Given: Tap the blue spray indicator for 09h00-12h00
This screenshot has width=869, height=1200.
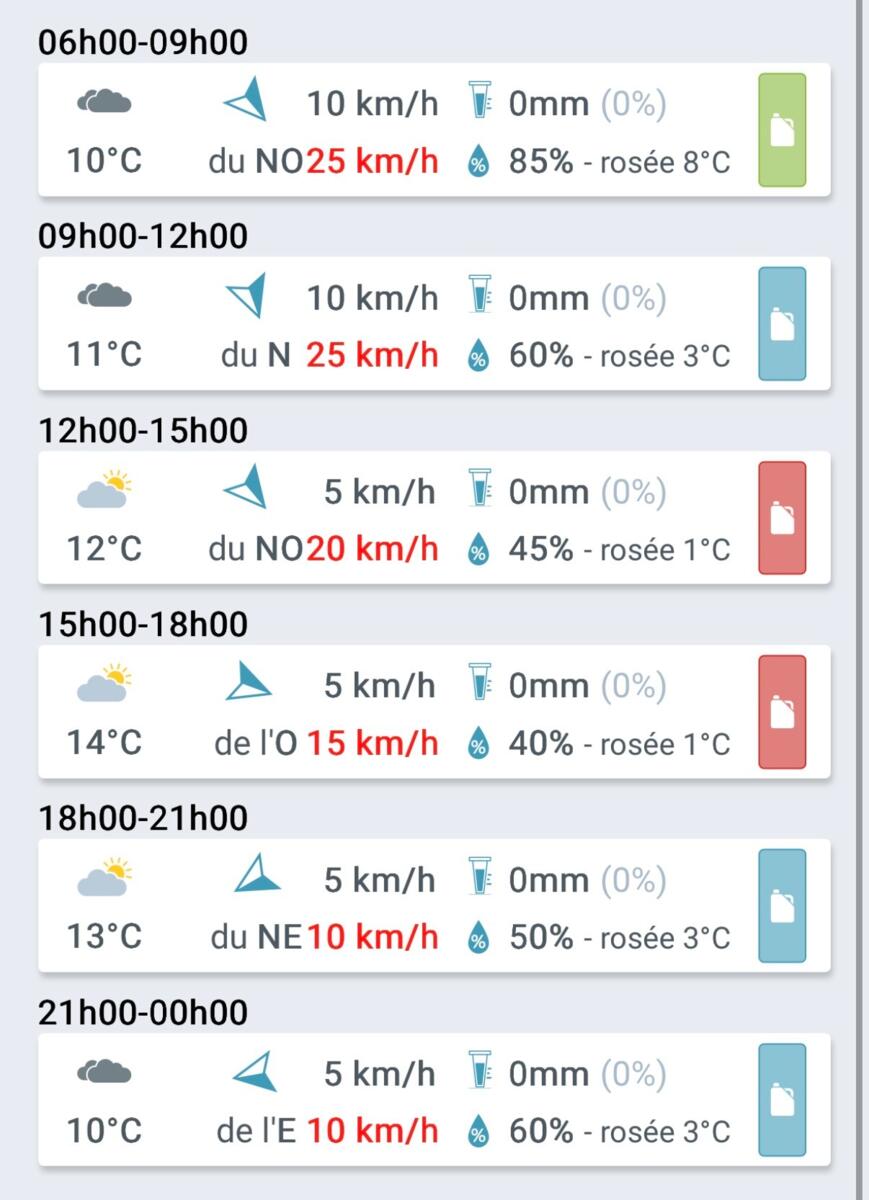Looking at the screenshot, I should pyautogui.click(x=782, y=324).
